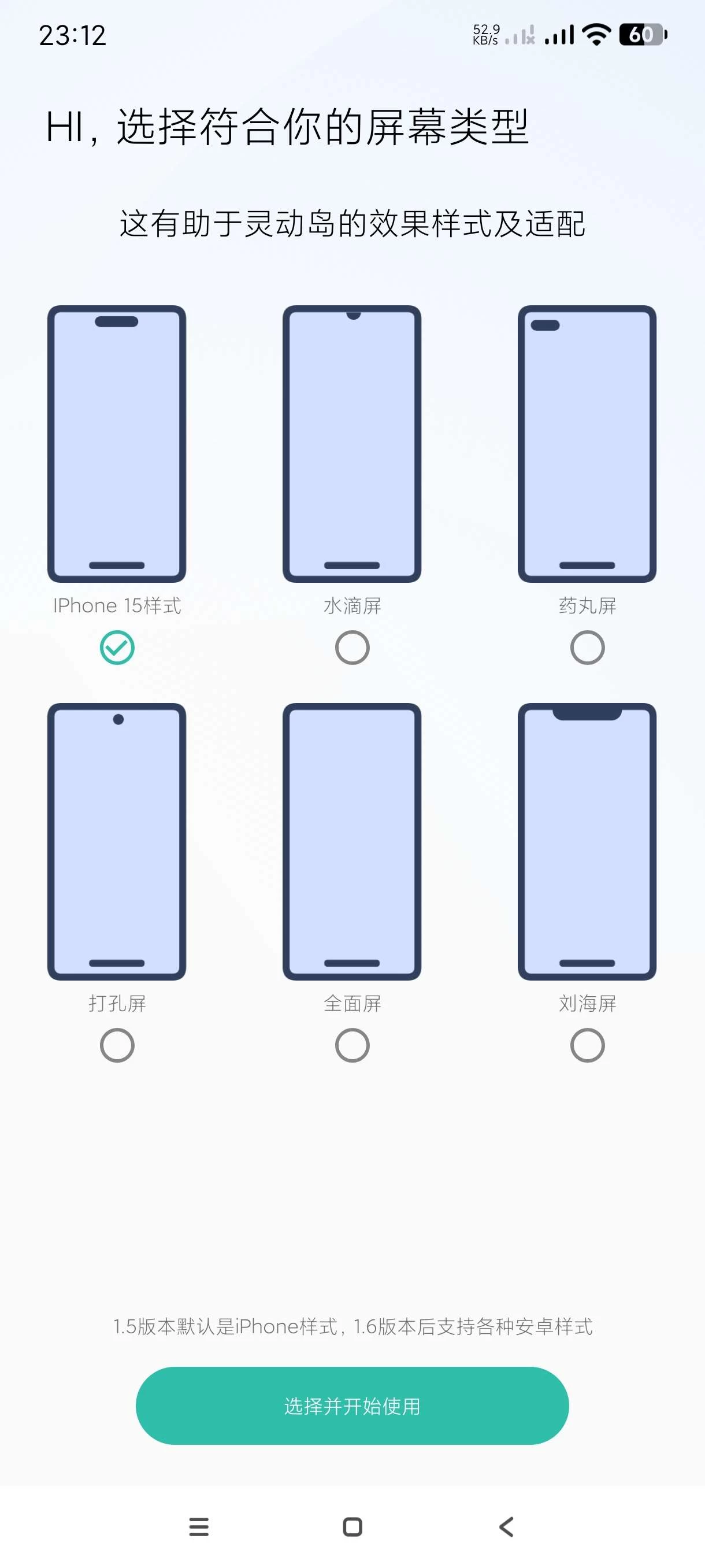Choose the 药丸屏 radio option
This screenshot has height=1568, width=705.
(x=587, y=648)
